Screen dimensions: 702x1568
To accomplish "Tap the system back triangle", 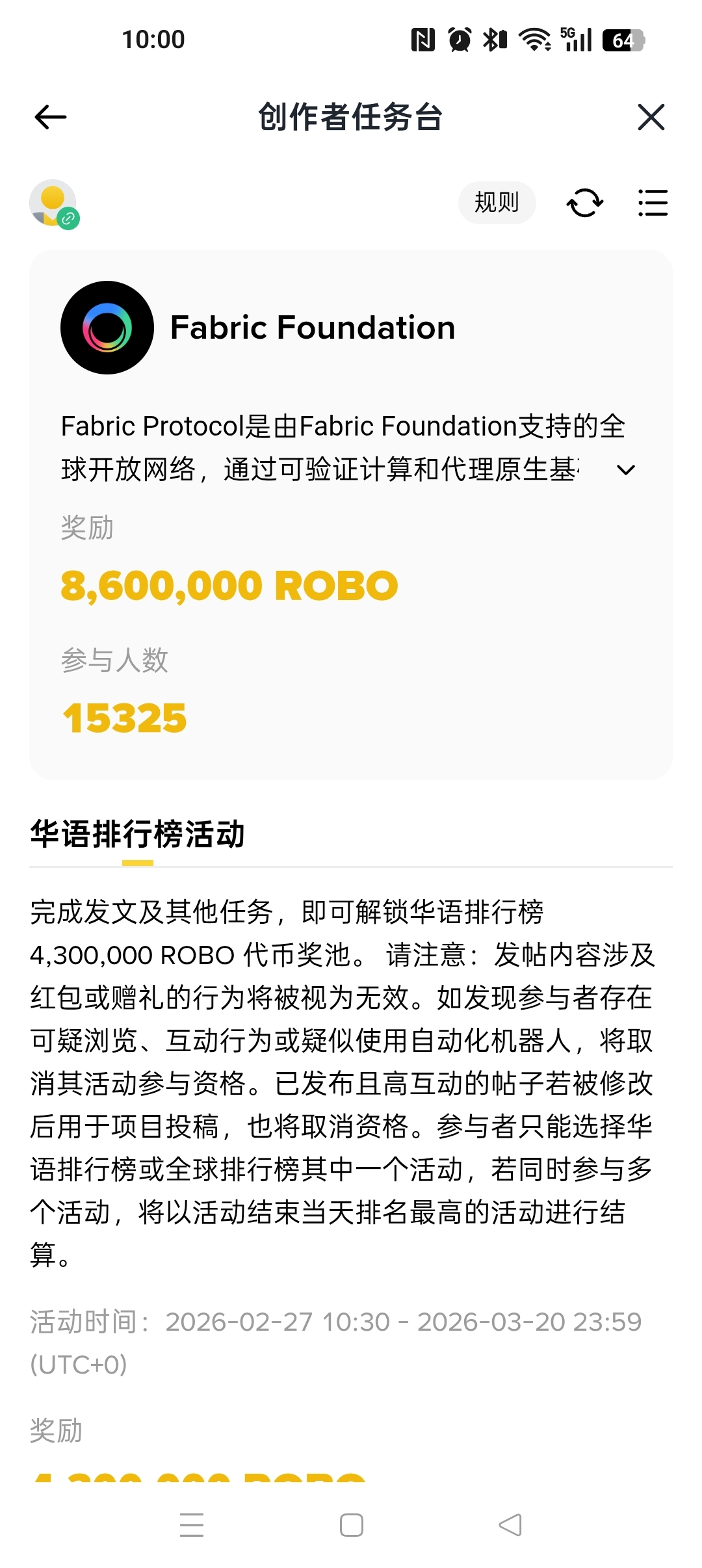I will [x=510, y=1525].
